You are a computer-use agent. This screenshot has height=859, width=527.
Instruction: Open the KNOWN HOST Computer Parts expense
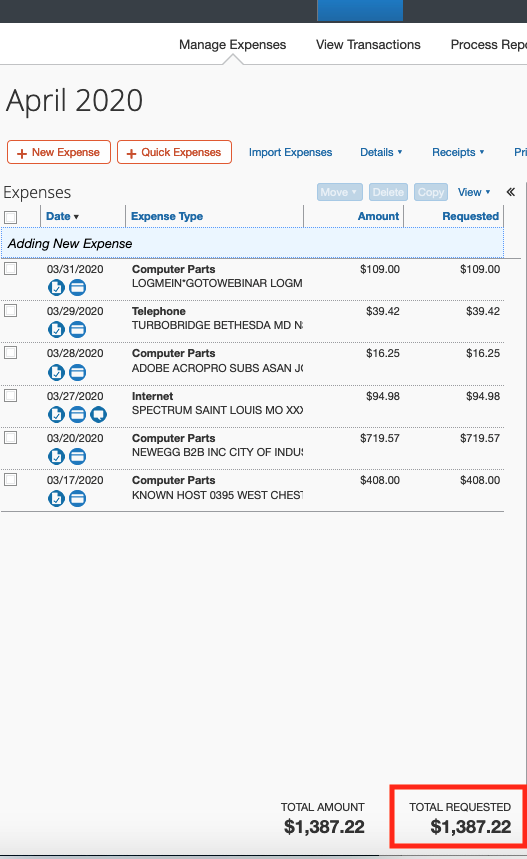tap(252, 490)
